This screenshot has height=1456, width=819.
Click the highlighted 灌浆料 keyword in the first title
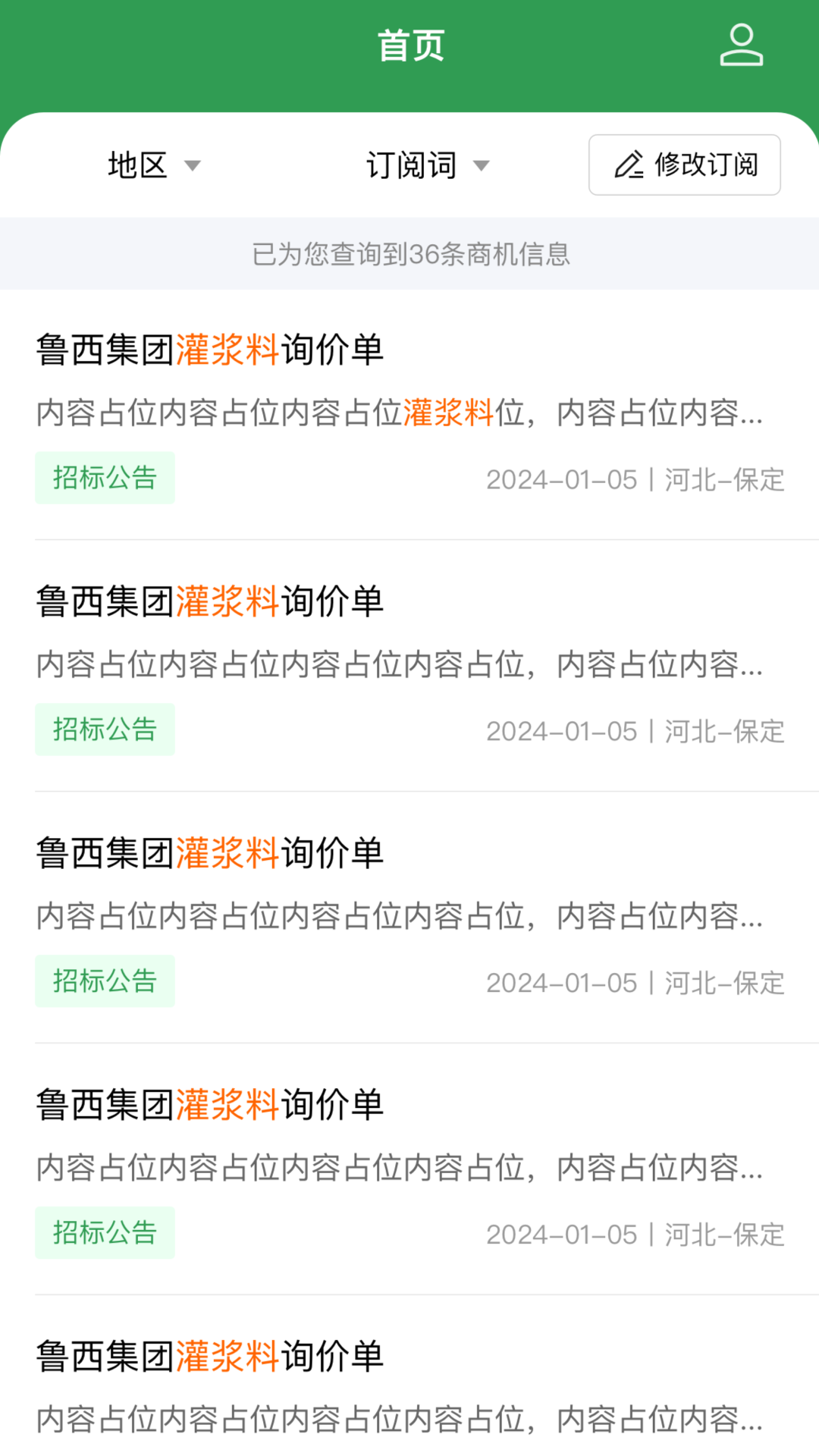[x=227, y=350]
